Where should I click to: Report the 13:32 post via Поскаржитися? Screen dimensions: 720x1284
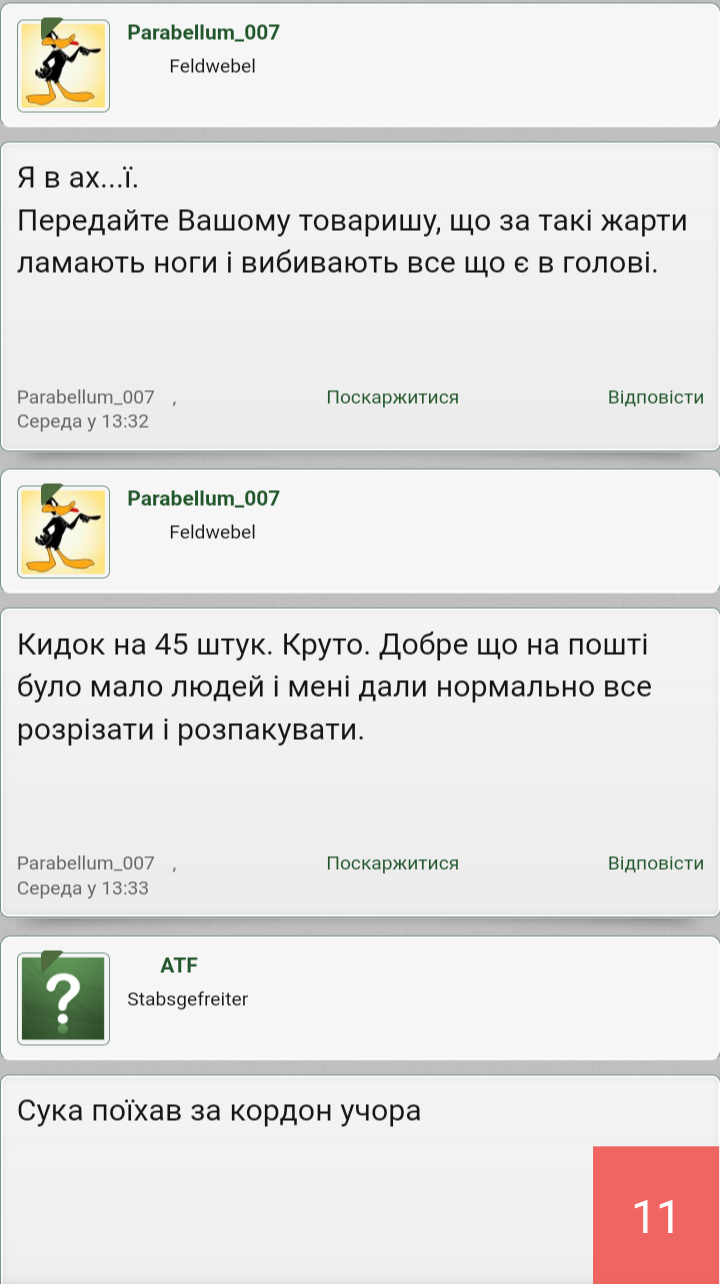tap(392, 397)
